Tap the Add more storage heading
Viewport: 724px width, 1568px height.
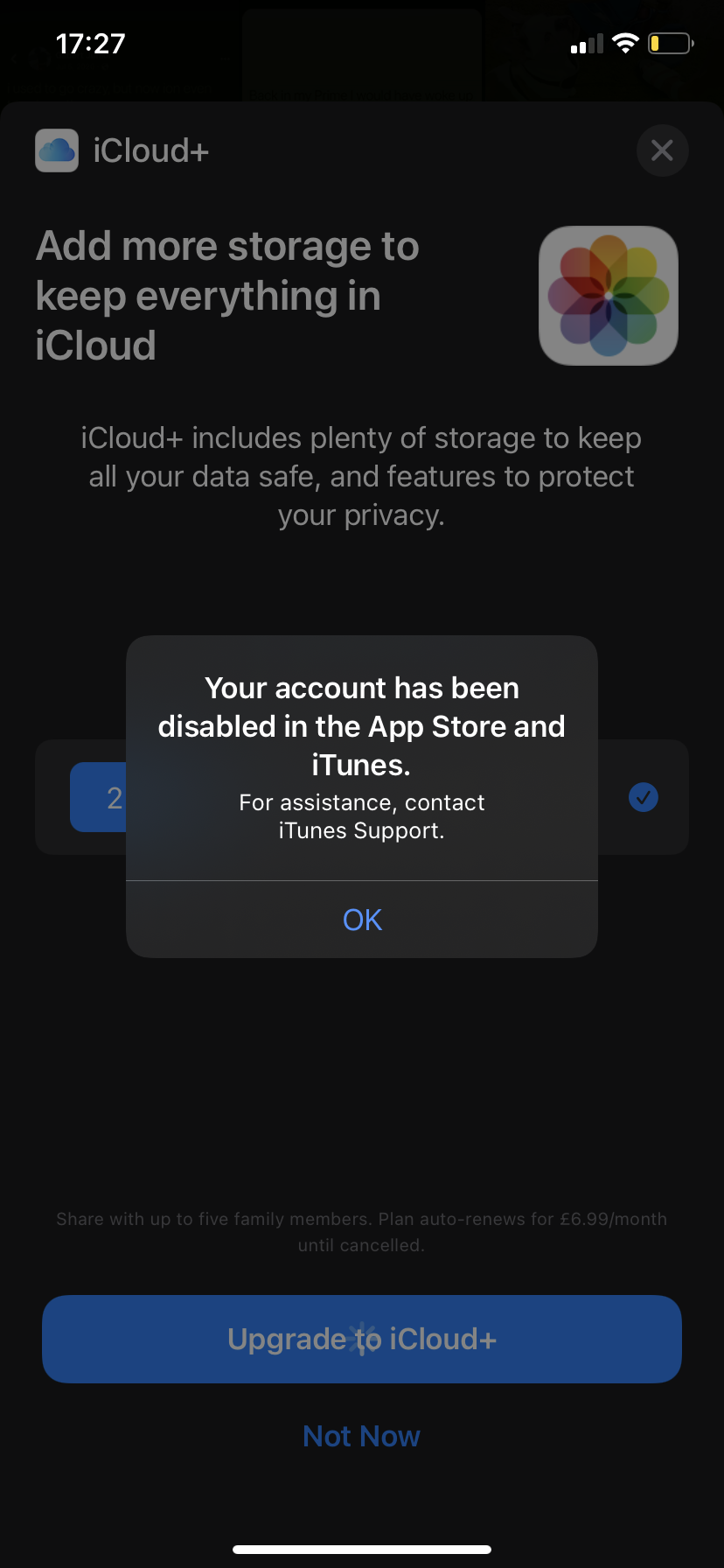tap(227, 295)
